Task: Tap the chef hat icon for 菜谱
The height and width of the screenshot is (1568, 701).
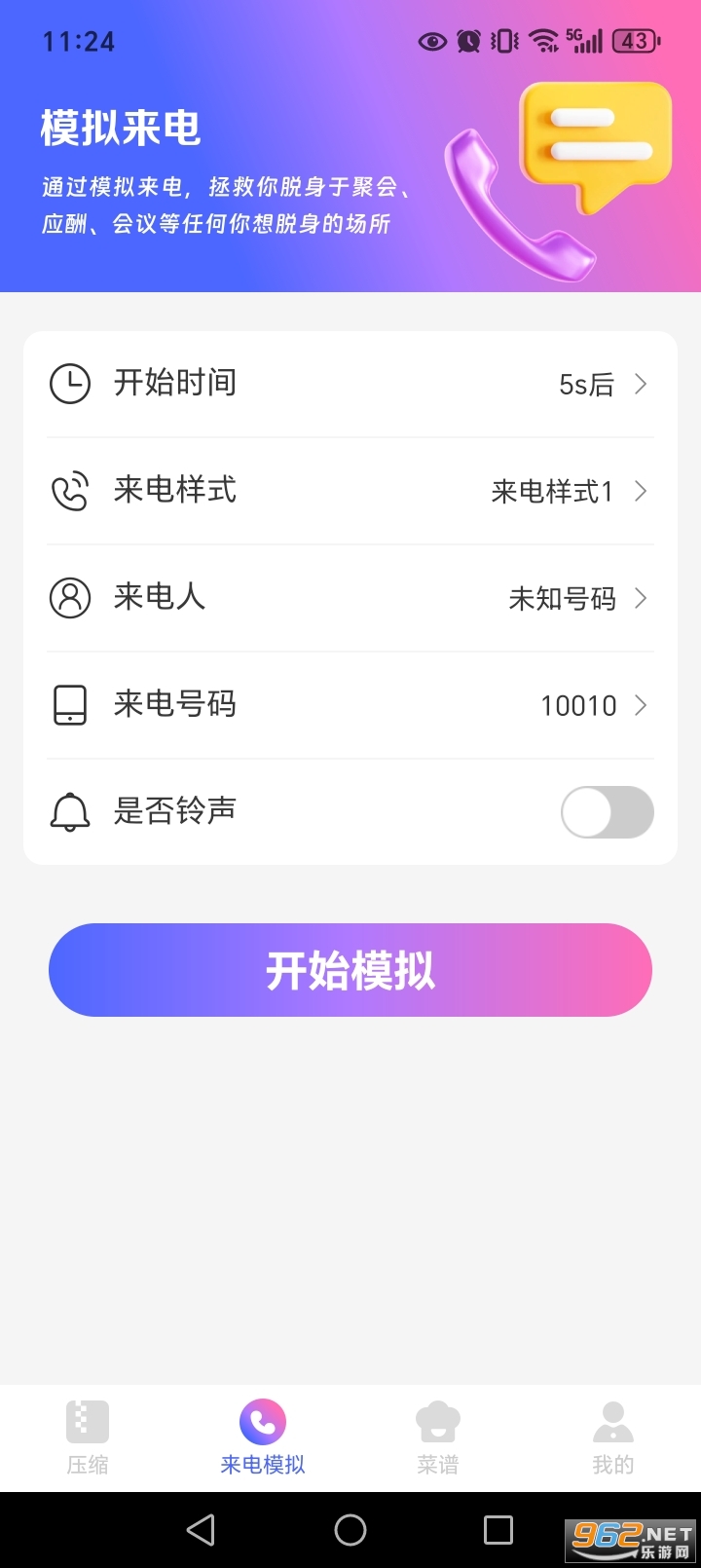Action: click(437, 1421)
